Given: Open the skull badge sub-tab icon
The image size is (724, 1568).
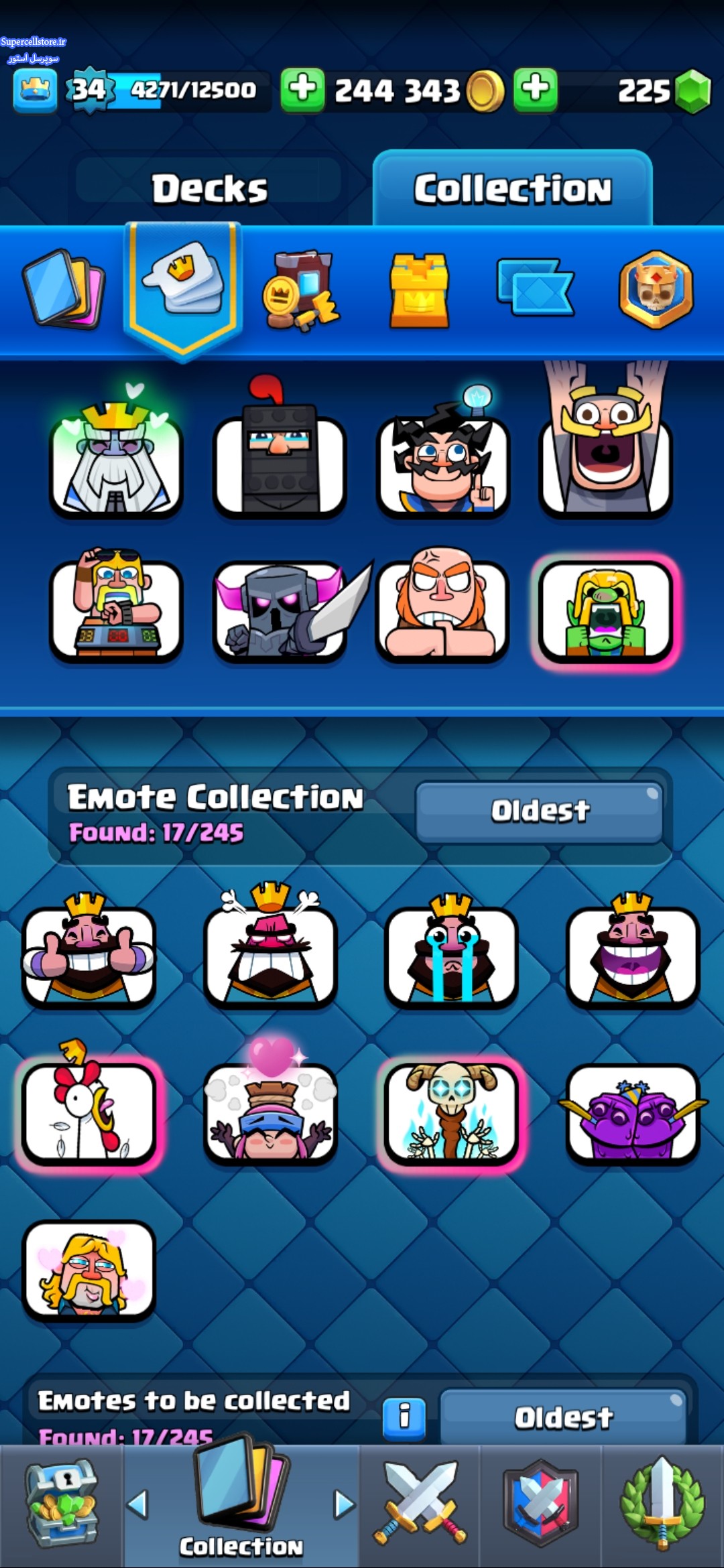Looking at the screenshot, I should 656,289.
